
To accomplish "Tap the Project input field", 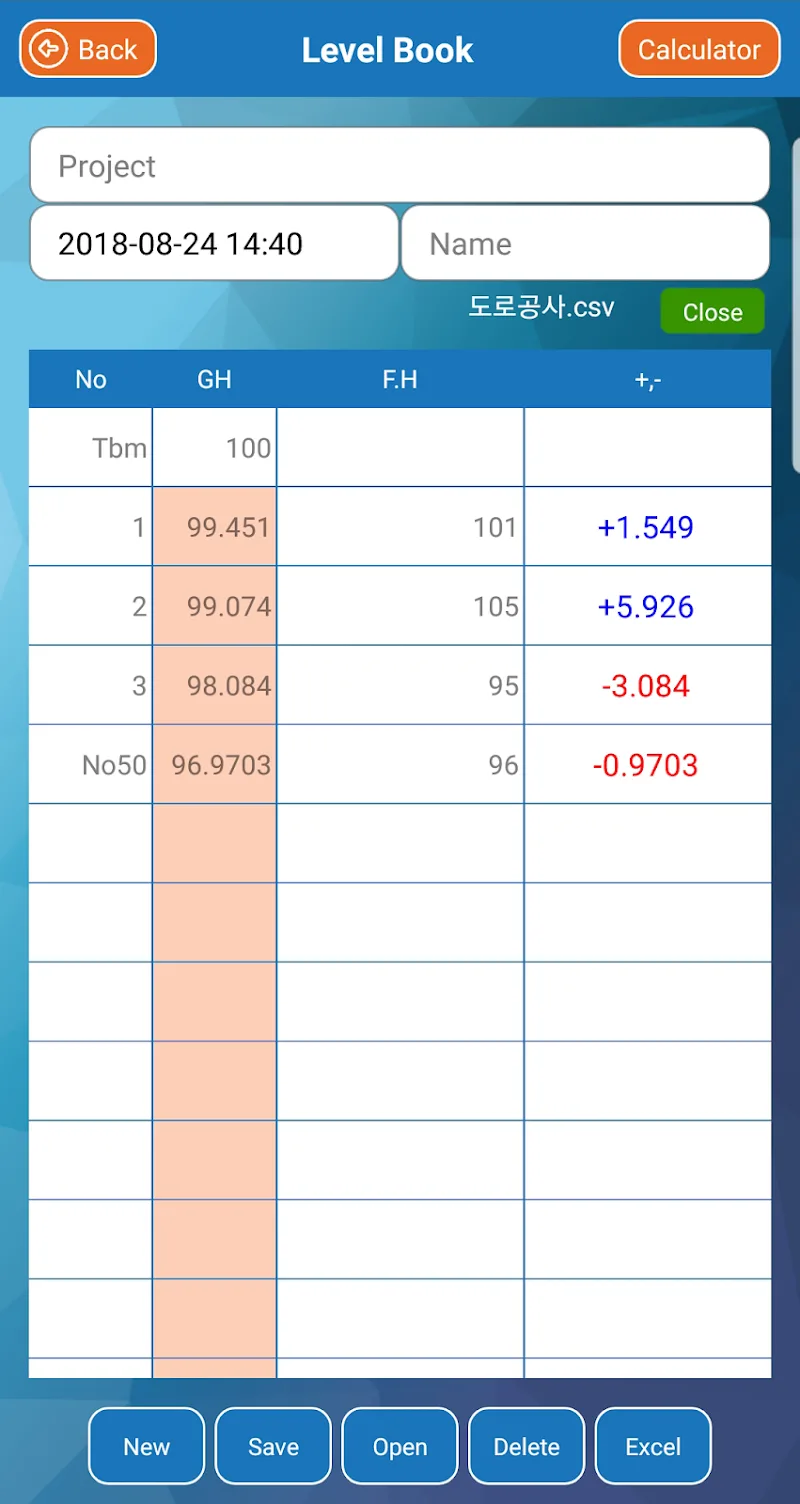I will (x=400, y=166).
